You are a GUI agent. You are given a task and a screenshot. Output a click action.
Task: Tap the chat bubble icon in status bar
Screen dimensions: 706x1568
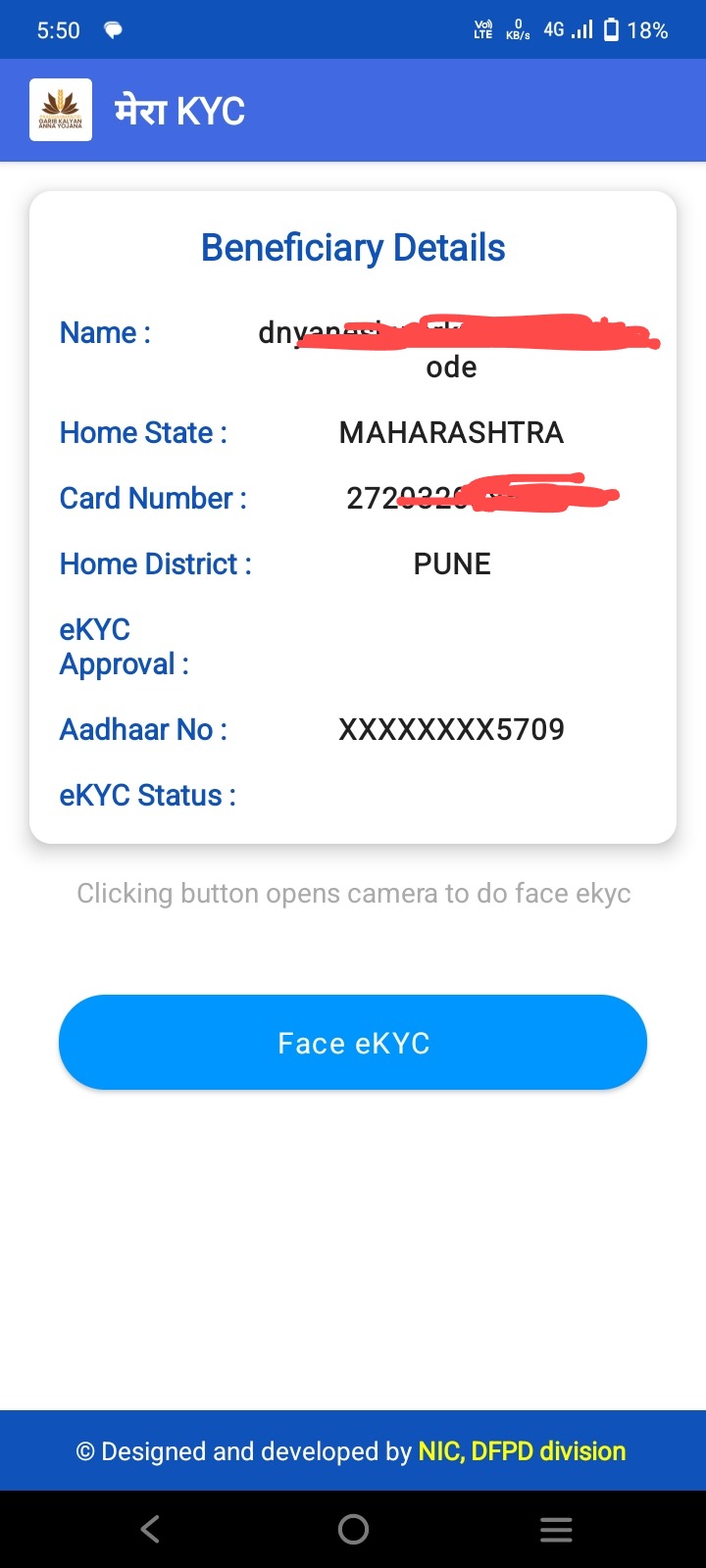pyautogui.click(x=113, y=29)
